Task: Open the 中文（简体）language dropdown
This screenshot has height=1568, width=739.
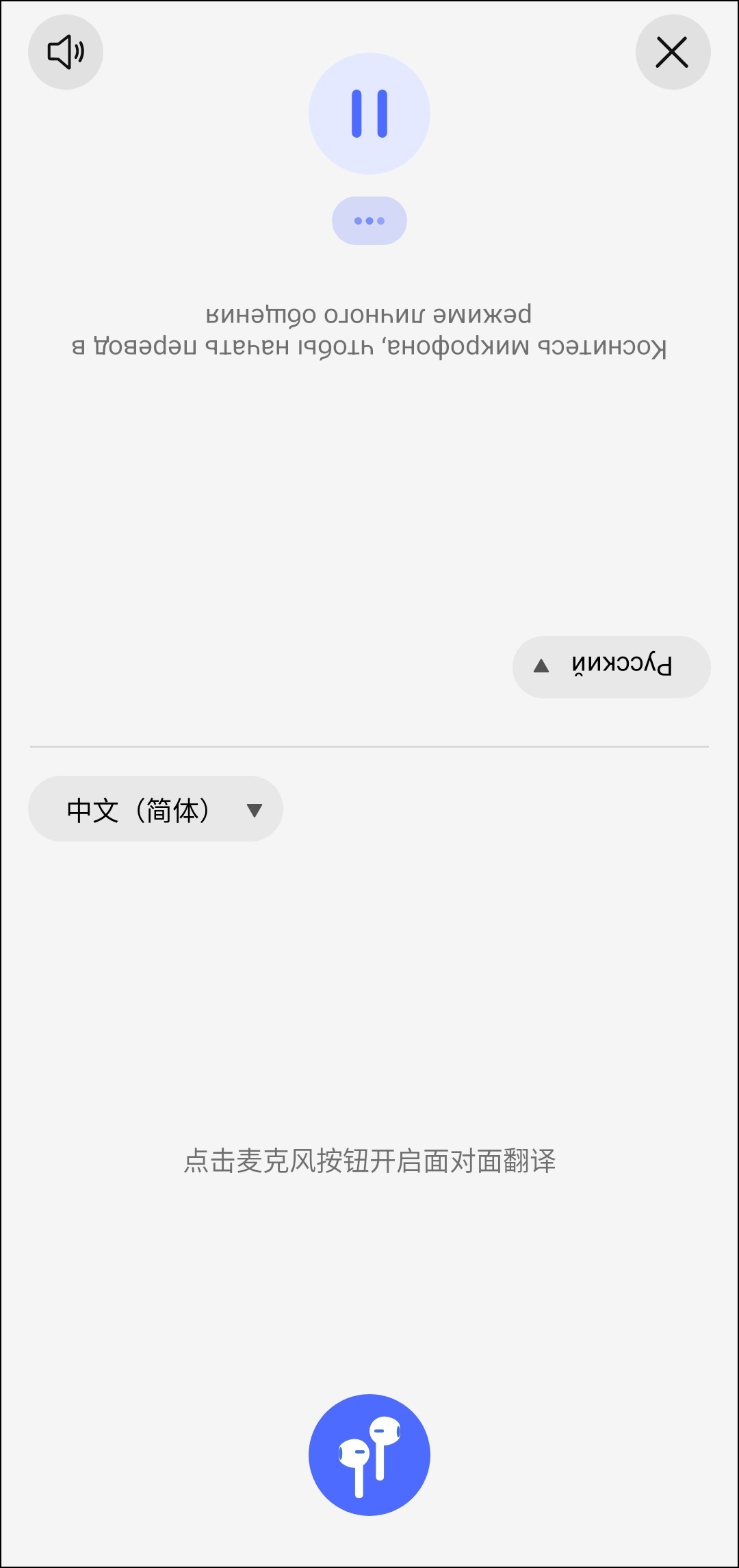Action: [x=155, y=809]
